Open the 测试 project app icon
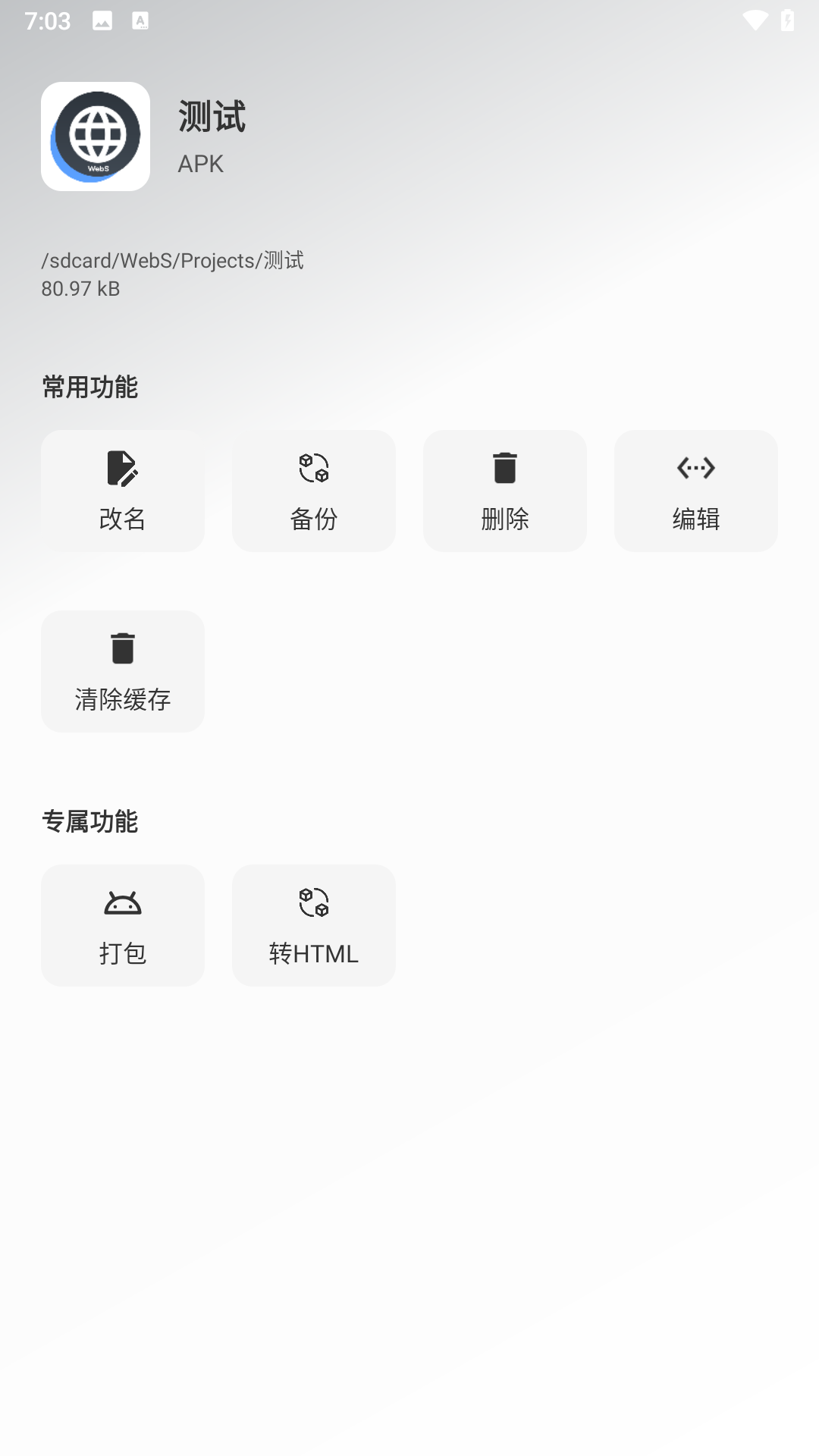This screenshot has height=1456, width=819. point(95,136)
